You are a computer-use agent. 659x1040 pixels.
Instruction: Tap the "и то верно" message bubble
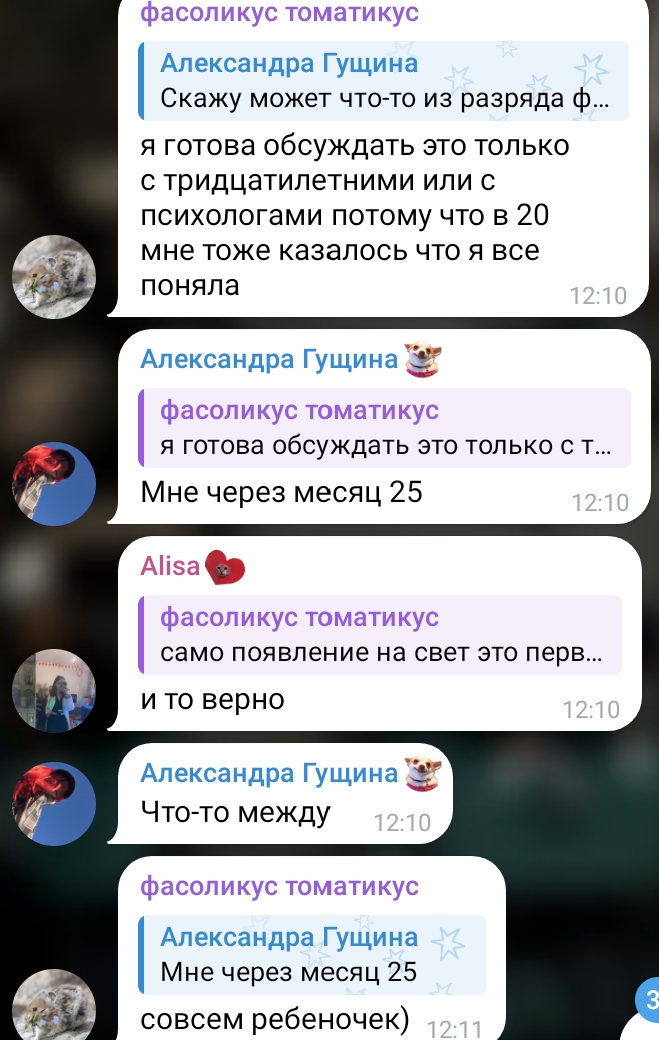[x=213, y=700]
